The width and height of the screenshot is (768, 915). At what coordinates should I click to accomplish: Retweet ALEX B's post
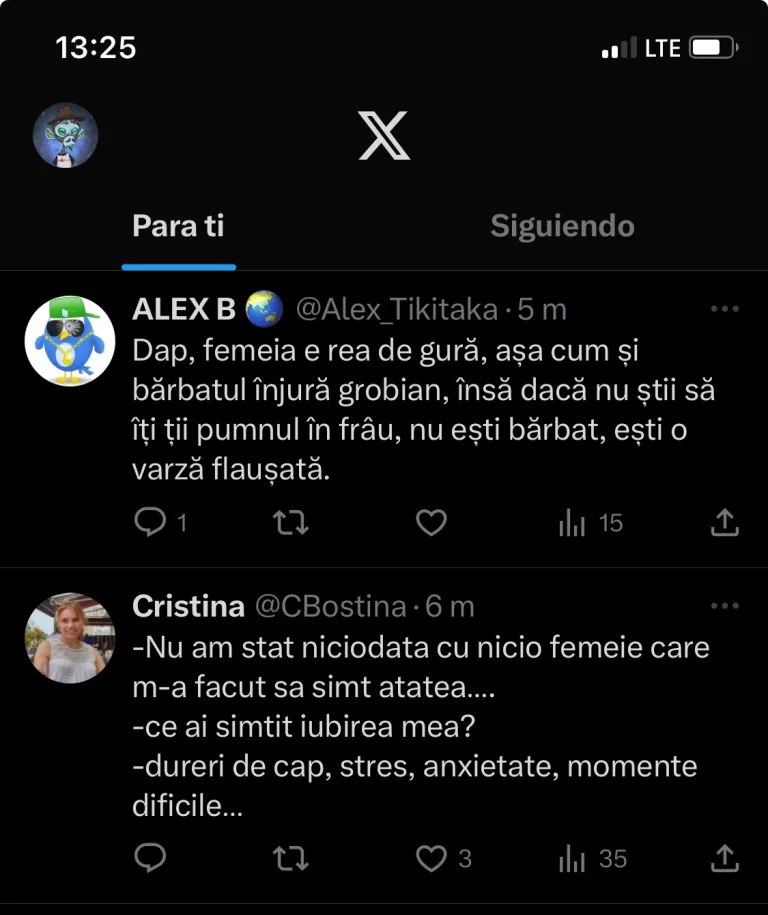click(290, 522)
